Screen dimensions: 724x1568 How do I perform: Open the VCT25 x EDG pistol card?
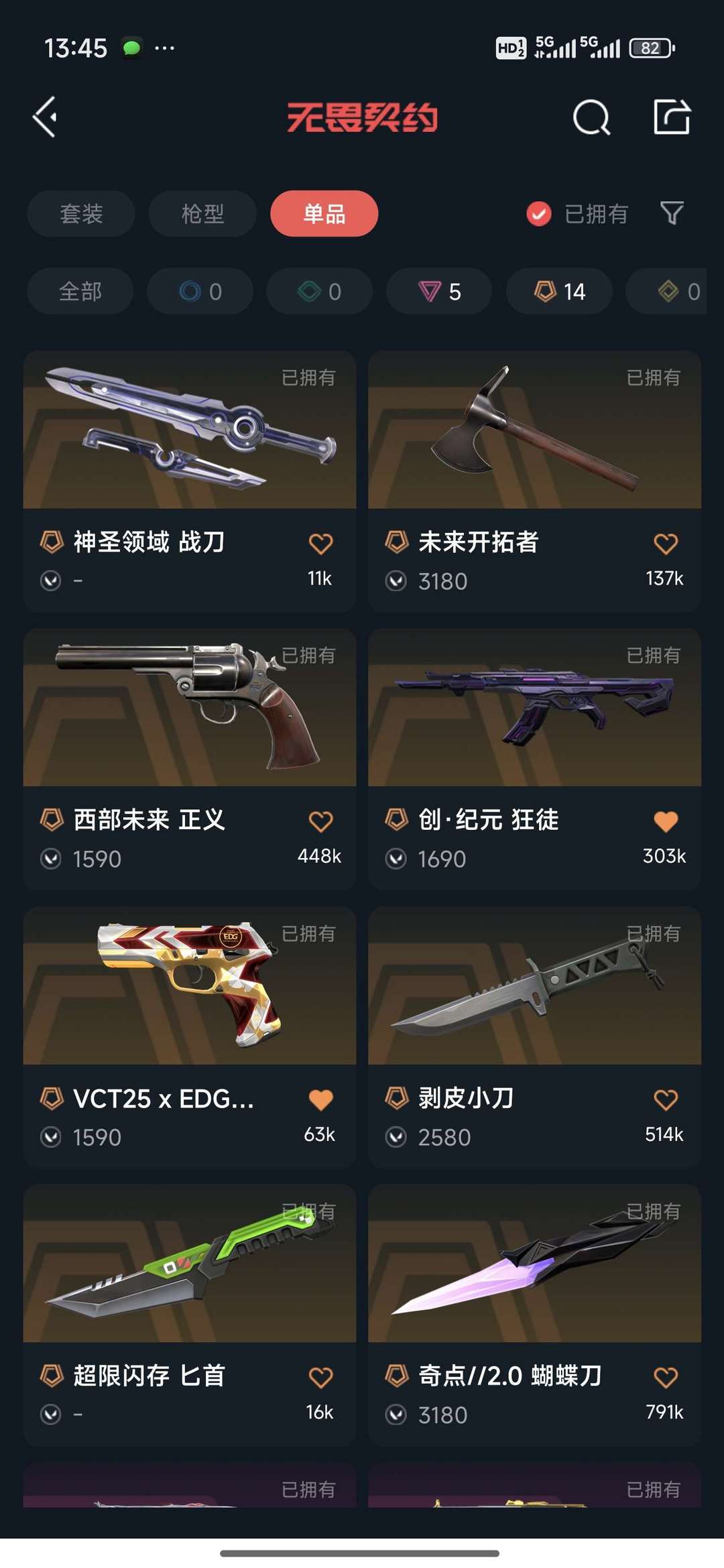pyautogui.click(x=190, y=1037)
